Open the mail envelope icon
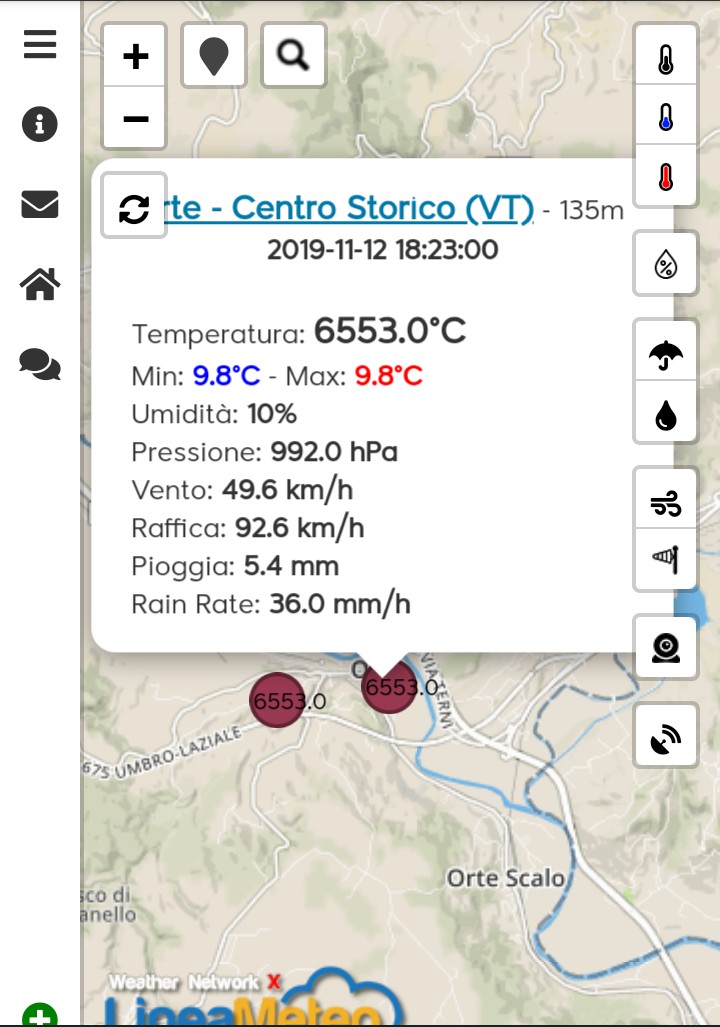The image size is (720, 1027). tap(40, 205)
